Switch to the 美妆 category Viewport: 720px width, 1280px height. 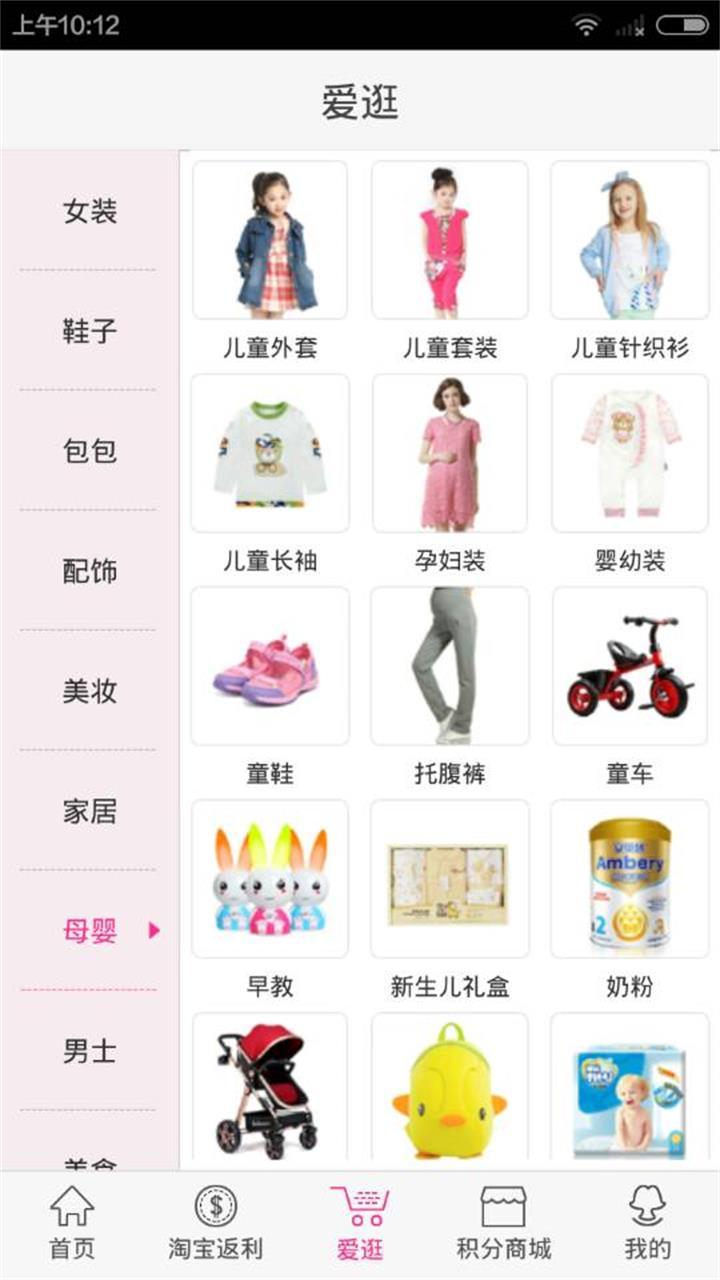pos(90,691)
